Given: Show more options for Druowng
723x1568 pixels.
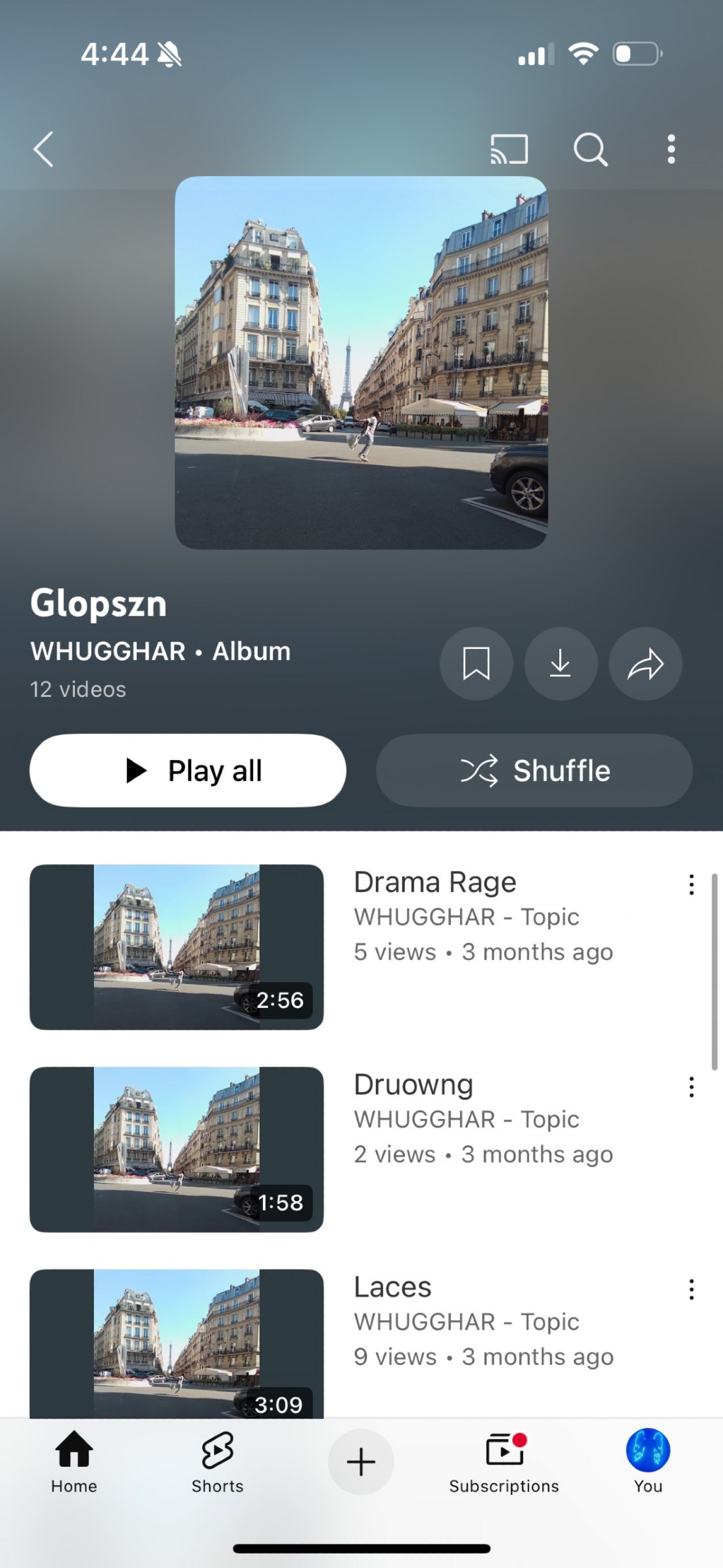Looking at the screenshot, I should pos(691,1087).
